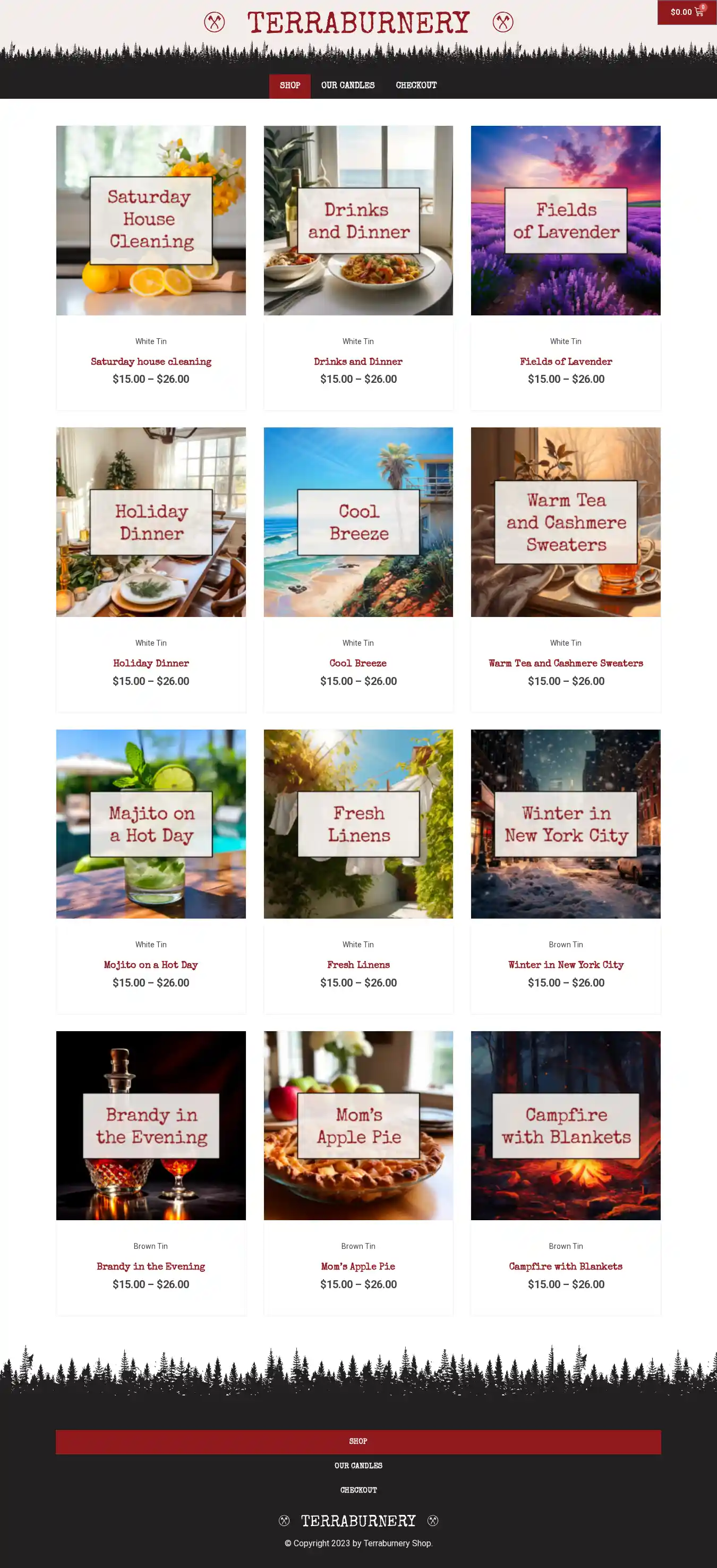
Task: View Fields of Lavender candle image
Action: [566, 220]
